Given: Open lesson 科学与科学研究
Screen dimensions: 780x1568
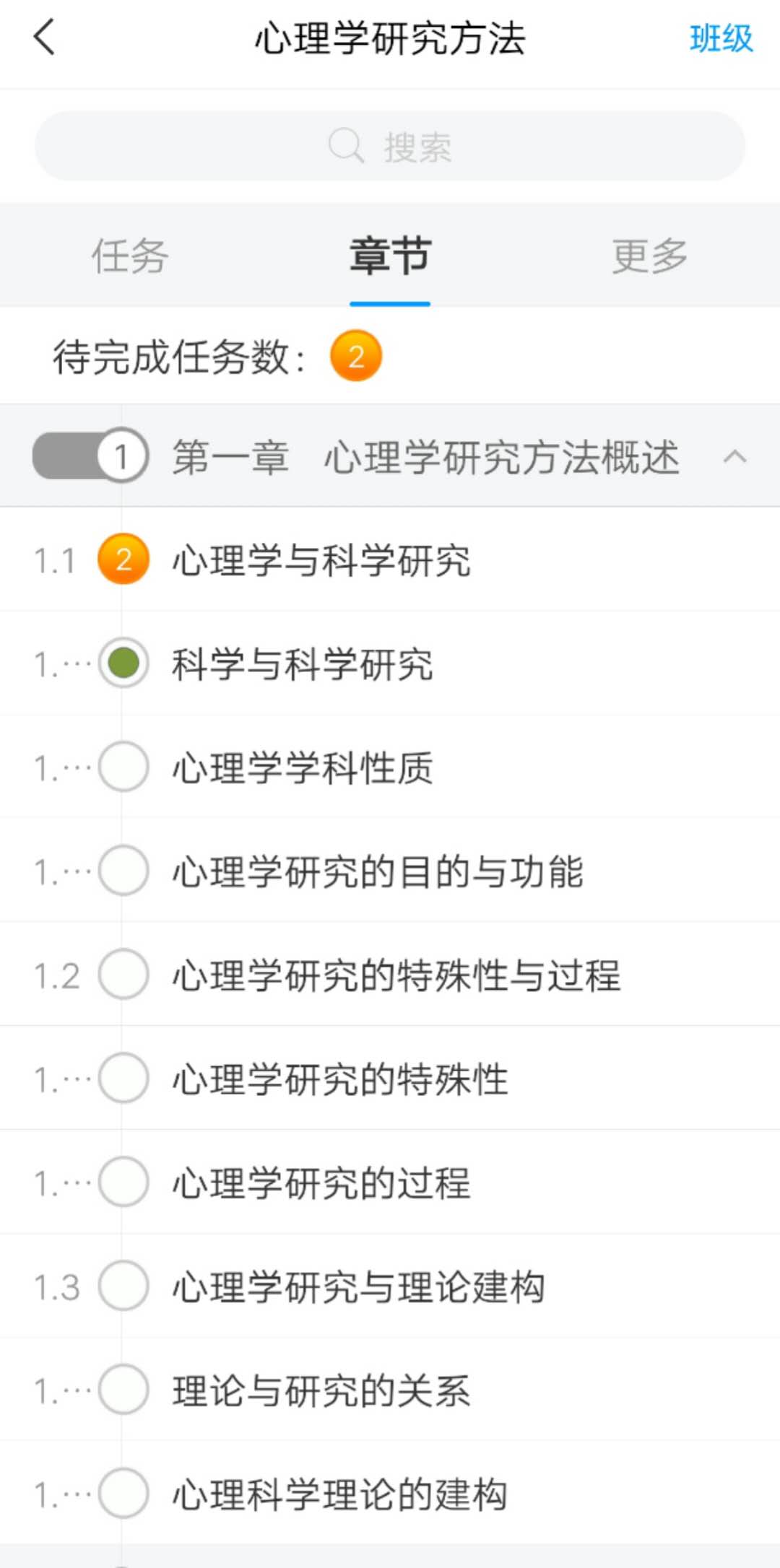Looking at the screenshot, I should click(x=390, y=664).
